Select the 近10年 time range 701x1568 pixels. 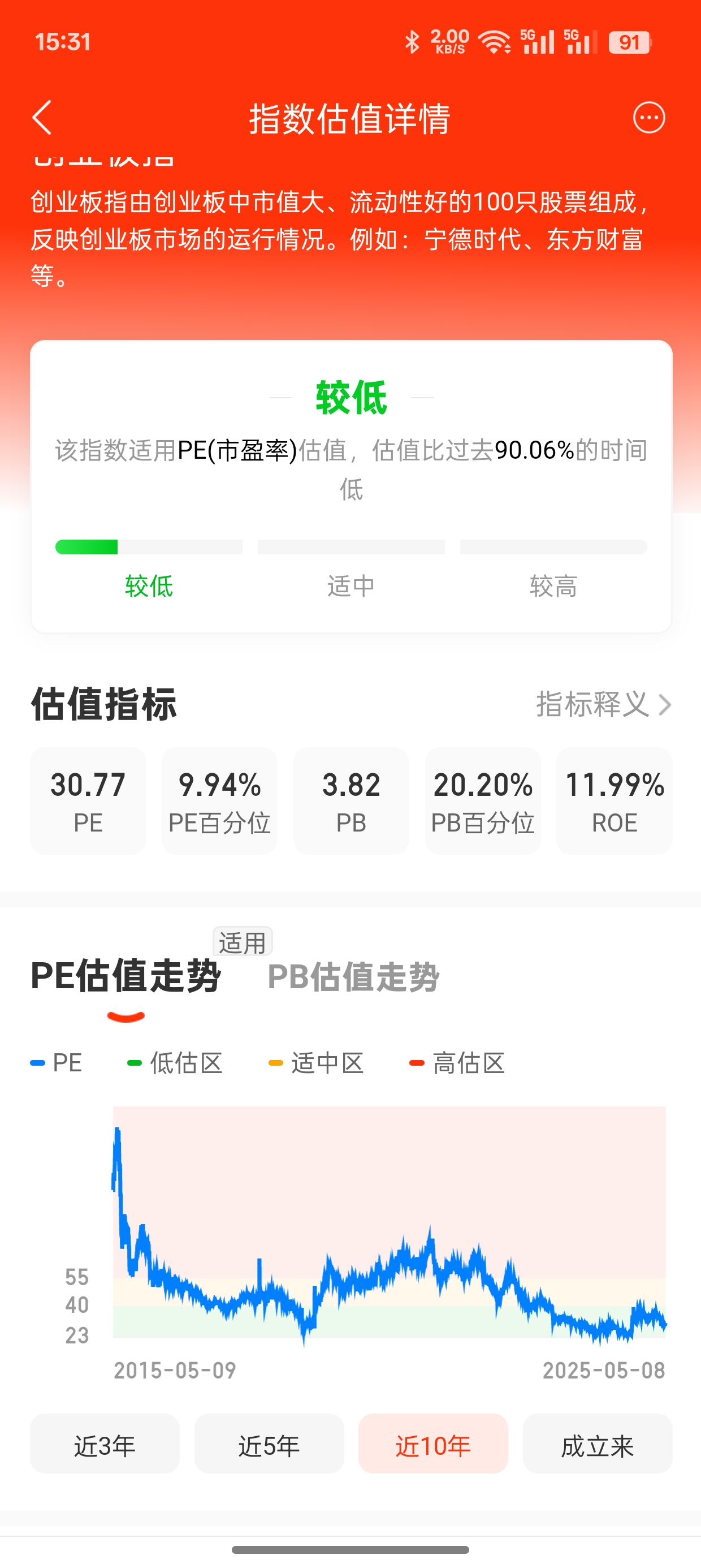[433, 1446]
